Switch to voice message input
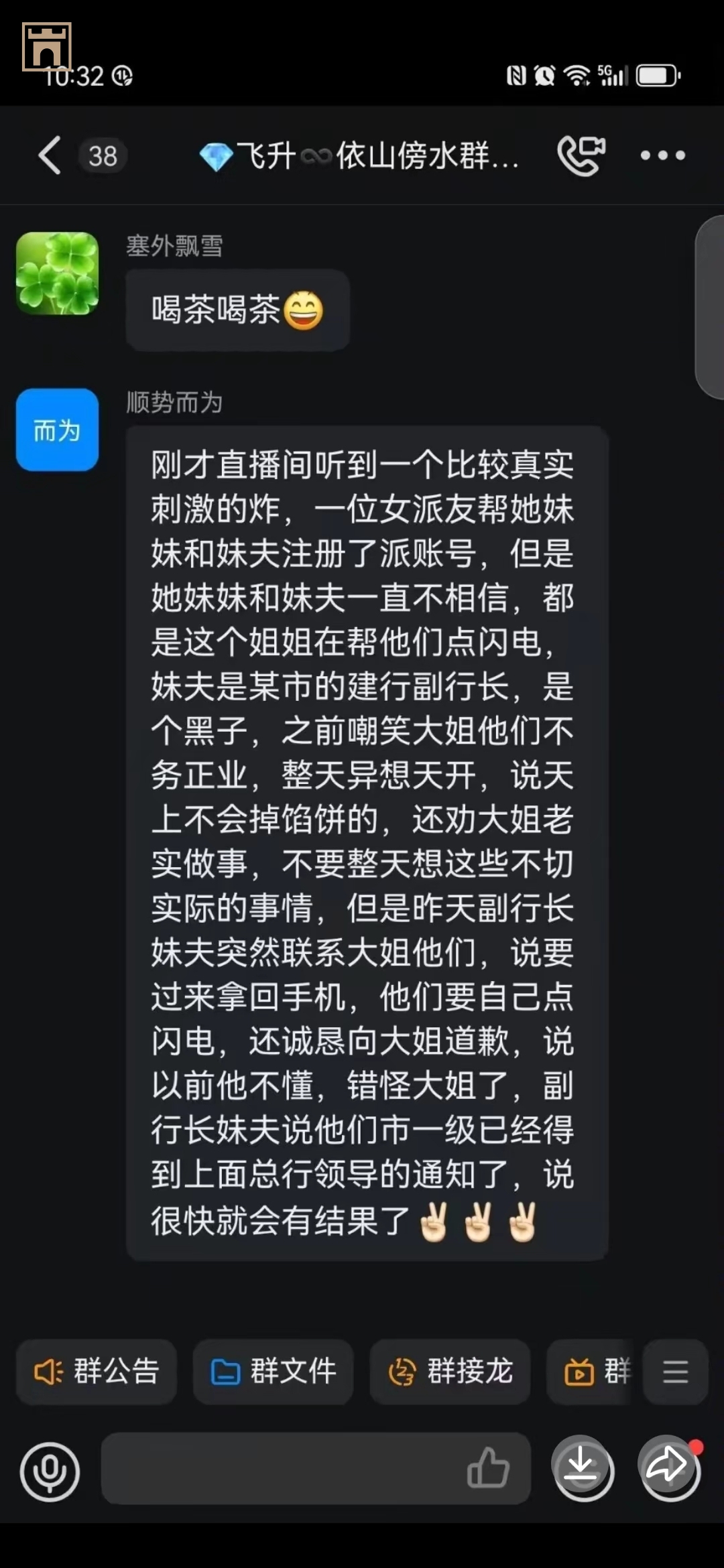The height and width of the screenshot is (1568, 724). click(x=50, y=1472)
